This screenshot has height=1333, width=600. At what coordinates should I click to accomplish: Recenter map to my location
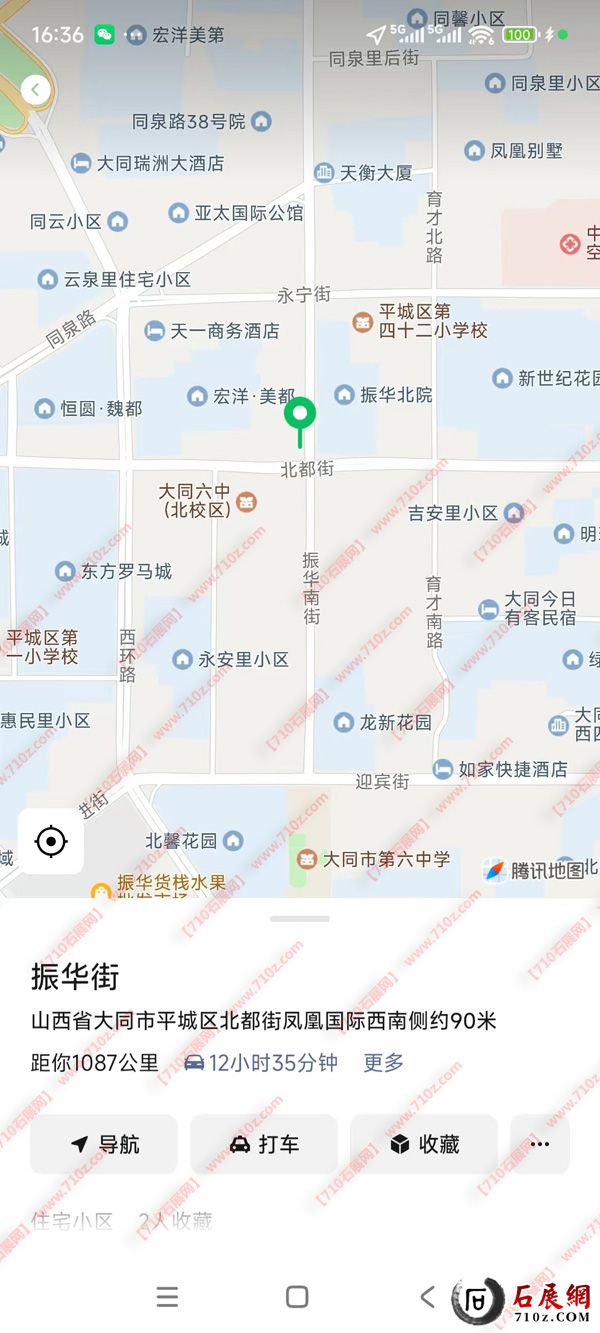point(51,842)
